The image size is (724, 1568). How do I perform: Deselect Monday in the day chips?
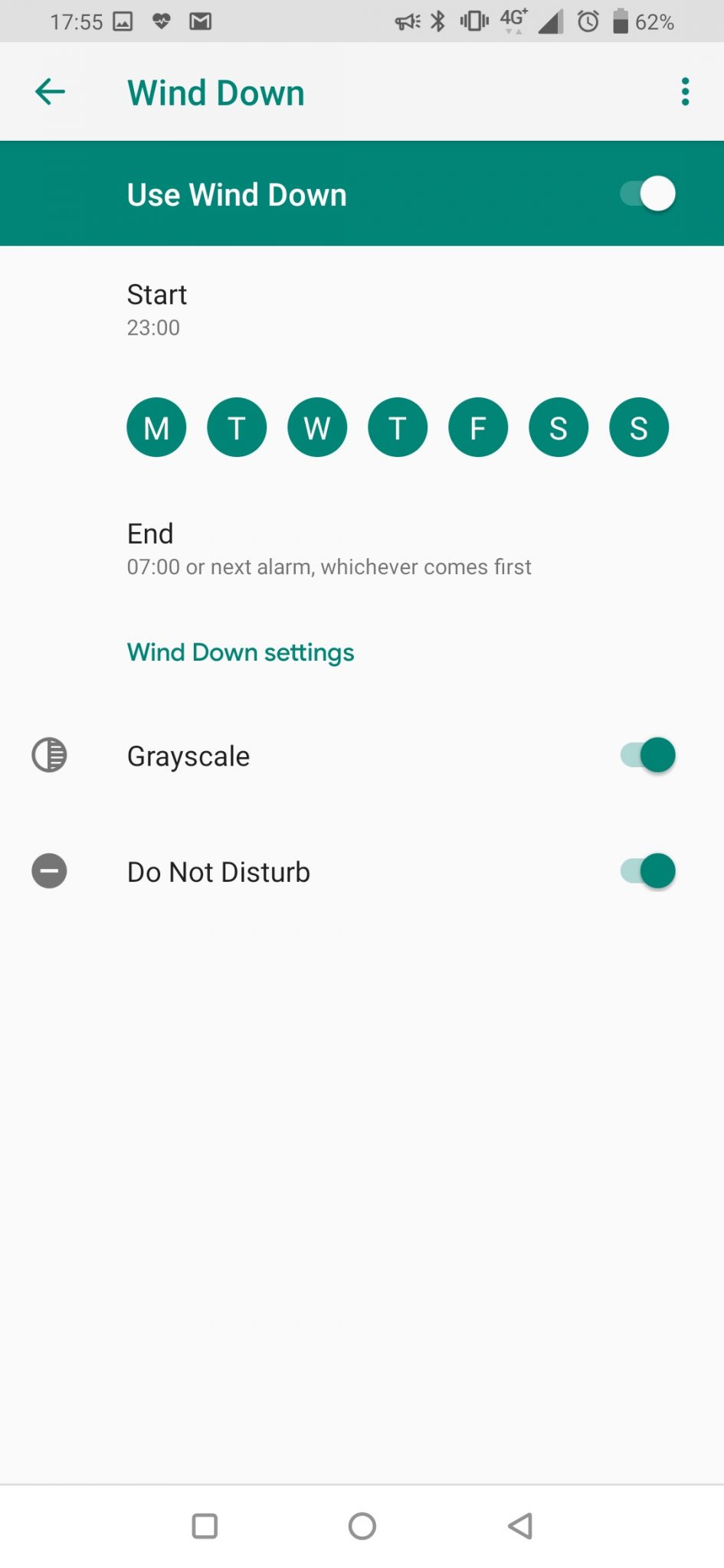[156, 427]
